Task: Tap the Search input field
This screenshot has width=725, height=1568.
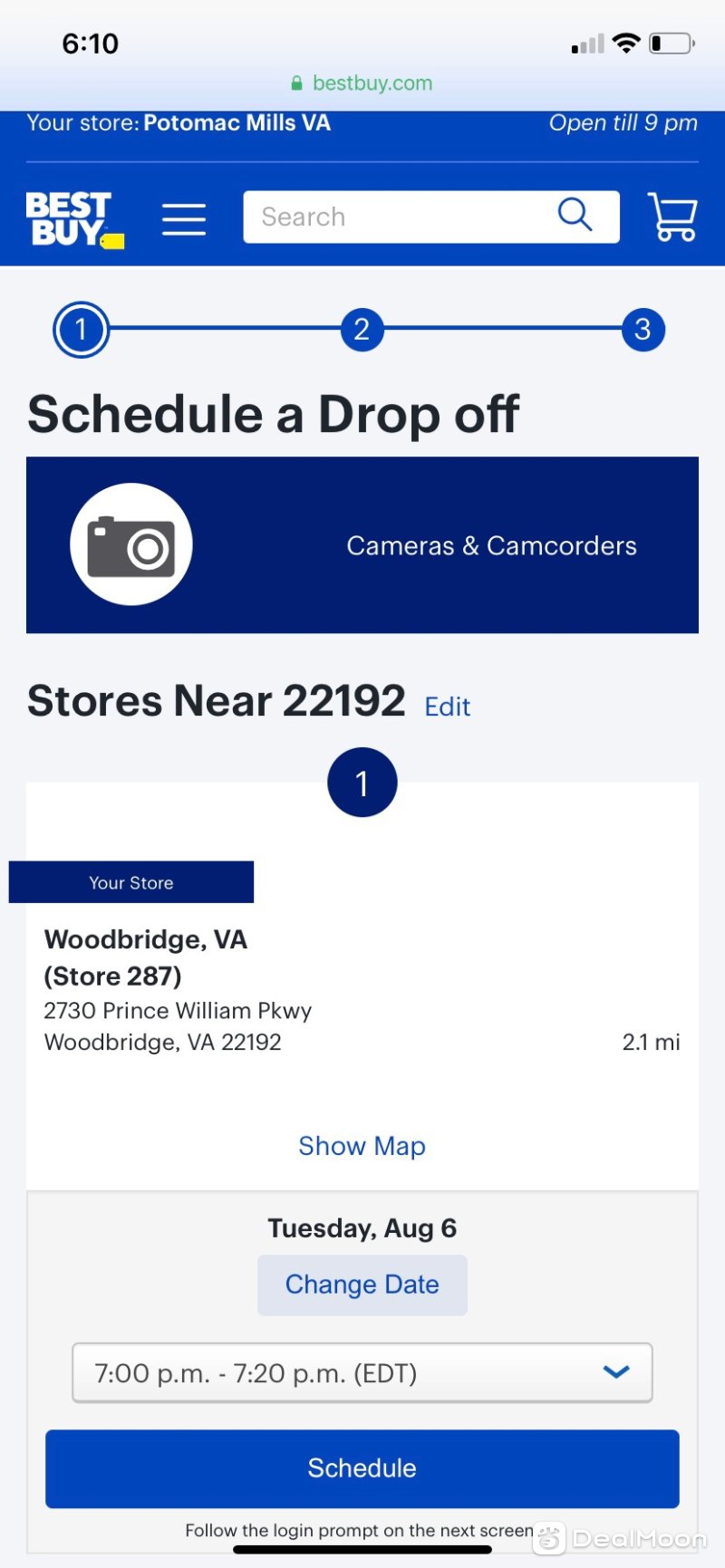Action: point(399,217)
